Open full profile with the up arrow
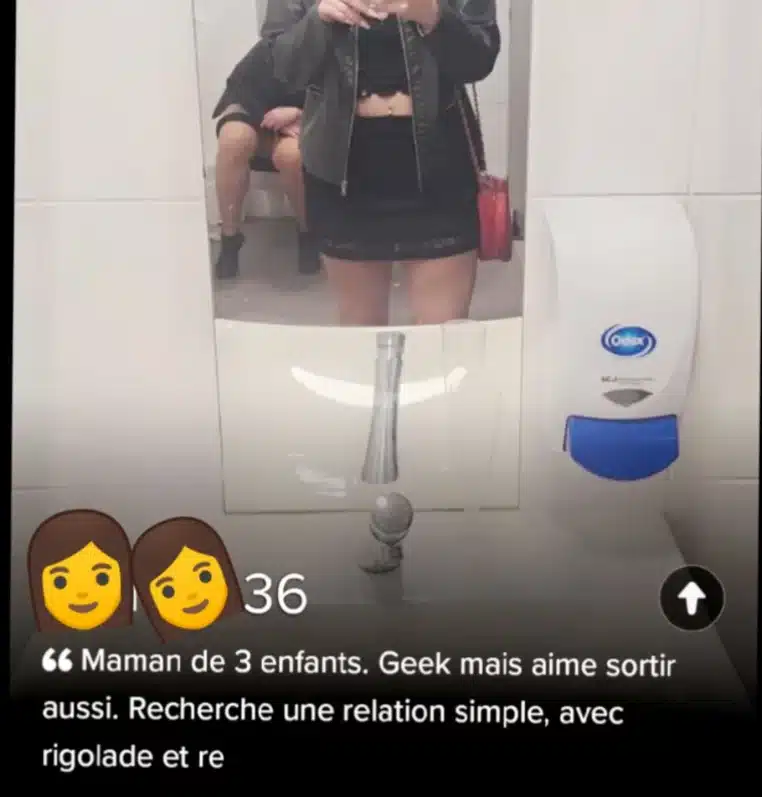This screenshot has height=797, width=762. (692, 597)
